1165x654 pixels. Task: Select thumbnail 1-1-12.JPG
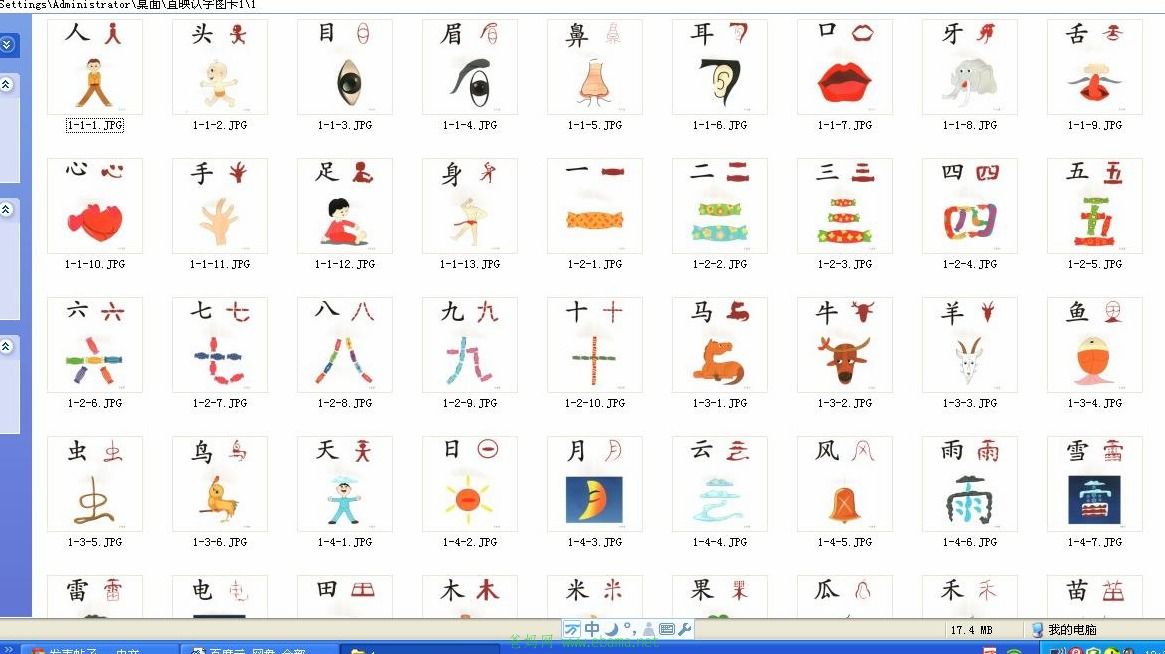pyautogui.click(x=344, y=206)
